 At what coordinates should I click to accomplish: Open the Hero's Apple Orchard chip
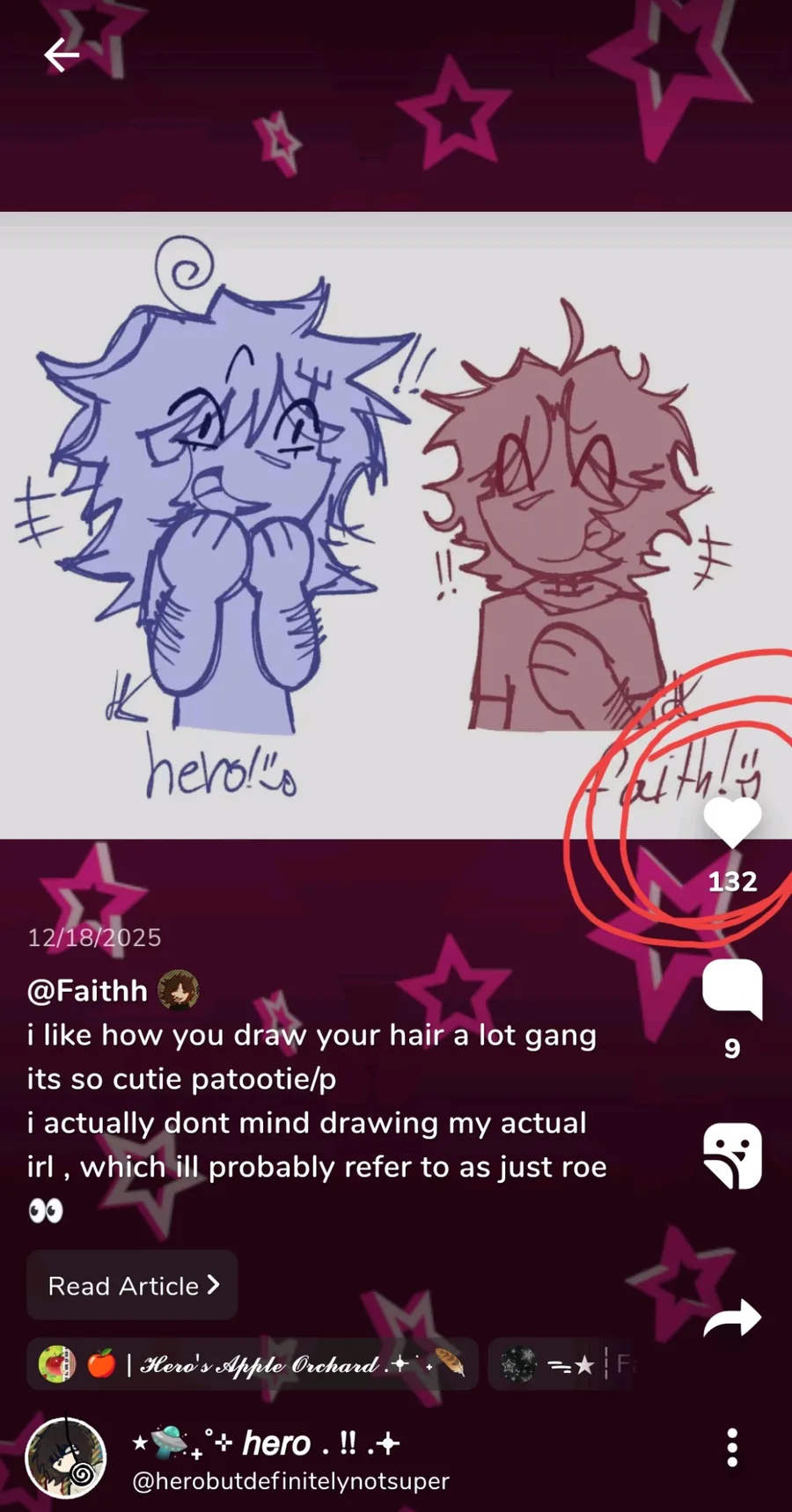click(x=253, y=1364)
